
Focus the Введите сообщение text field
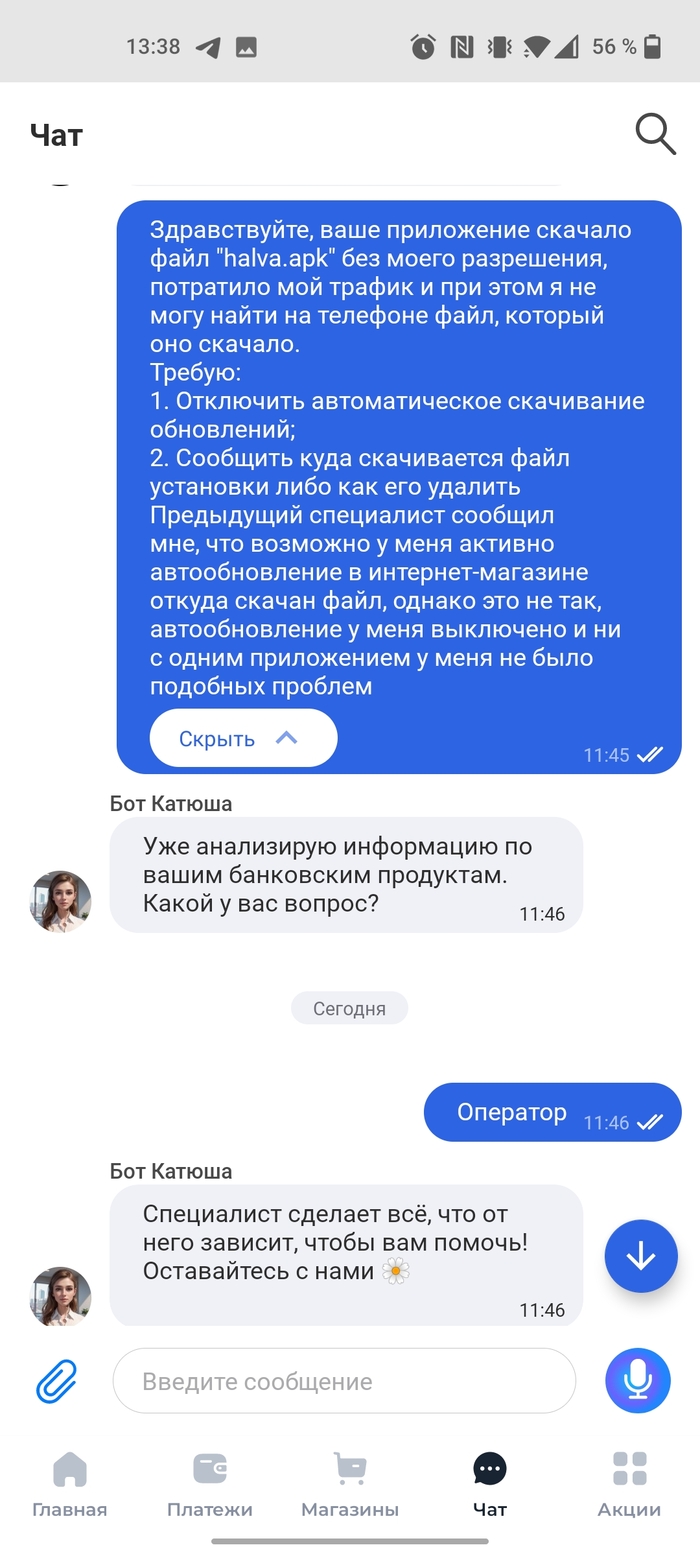point(343,1381)
